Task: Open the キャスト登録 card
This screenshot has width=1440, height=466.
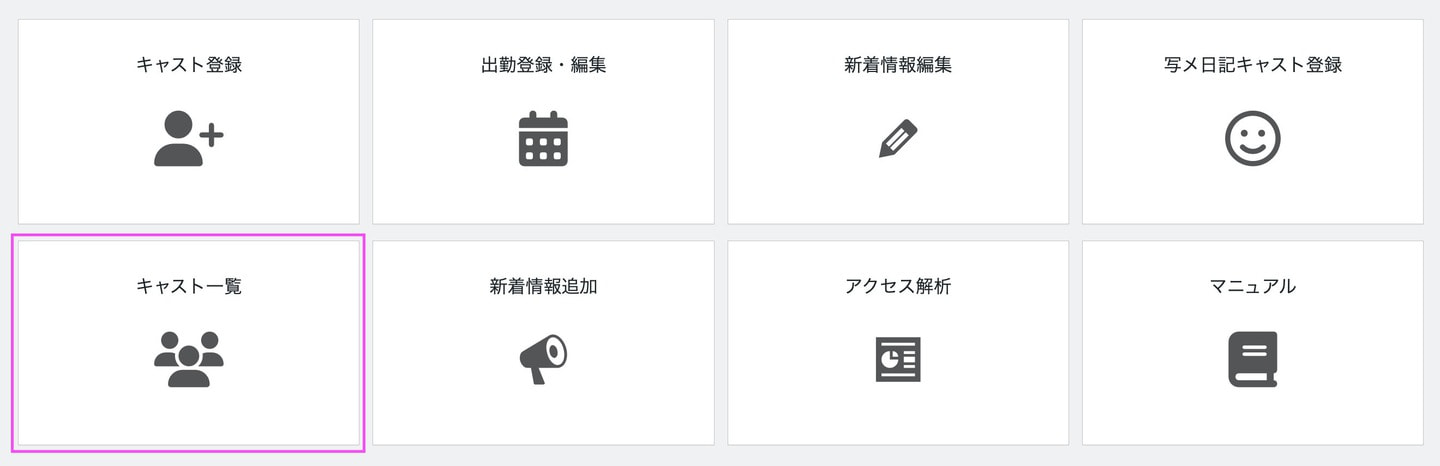Action: click(189, 122)
